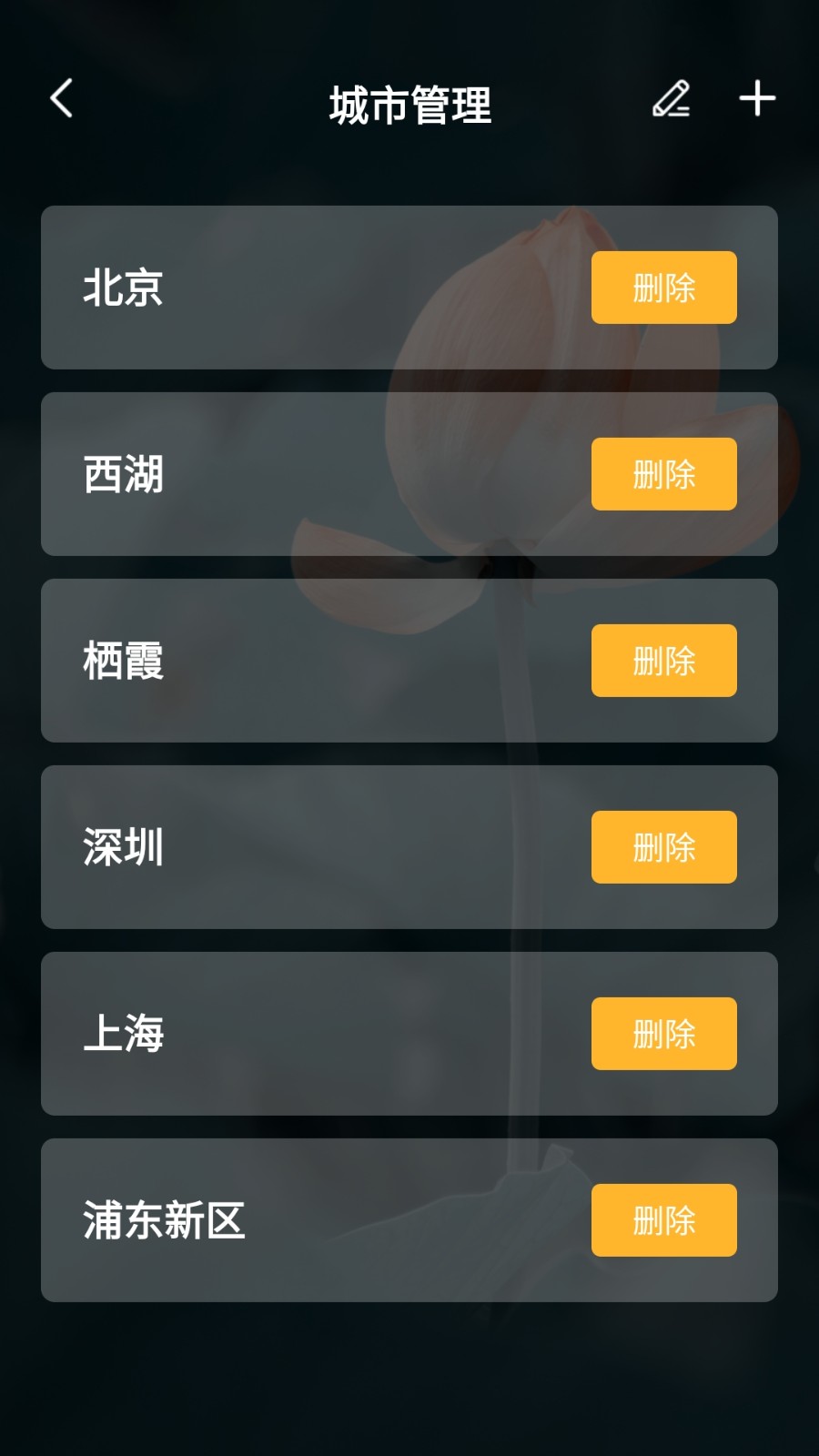Click the 城市管理 title text
The width and height of the screenshot is (819, 1456).
410,102
